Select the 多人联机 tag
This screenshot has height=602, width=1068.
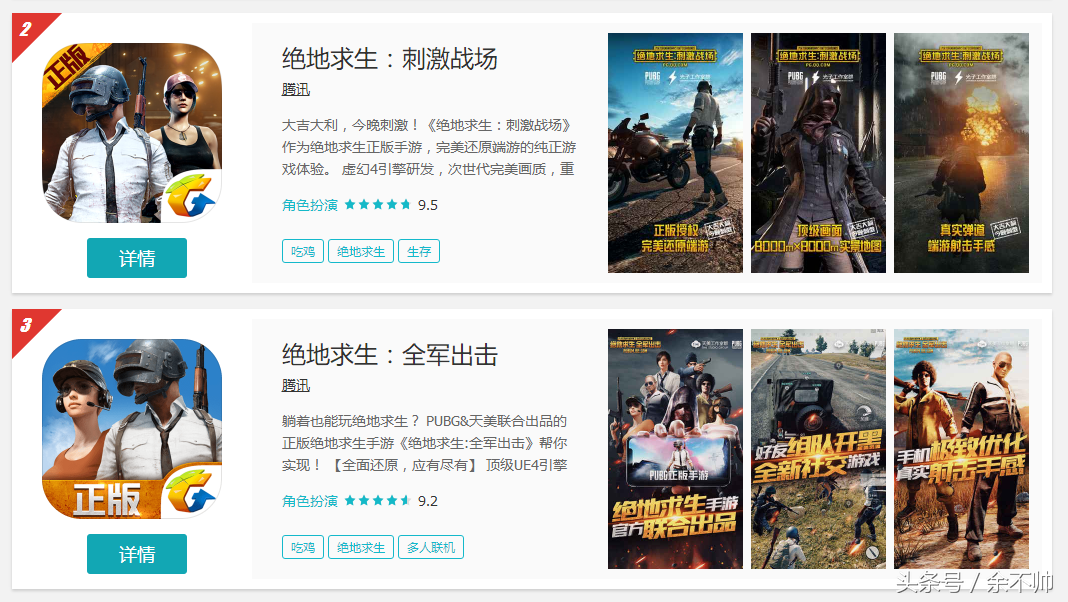431,547
